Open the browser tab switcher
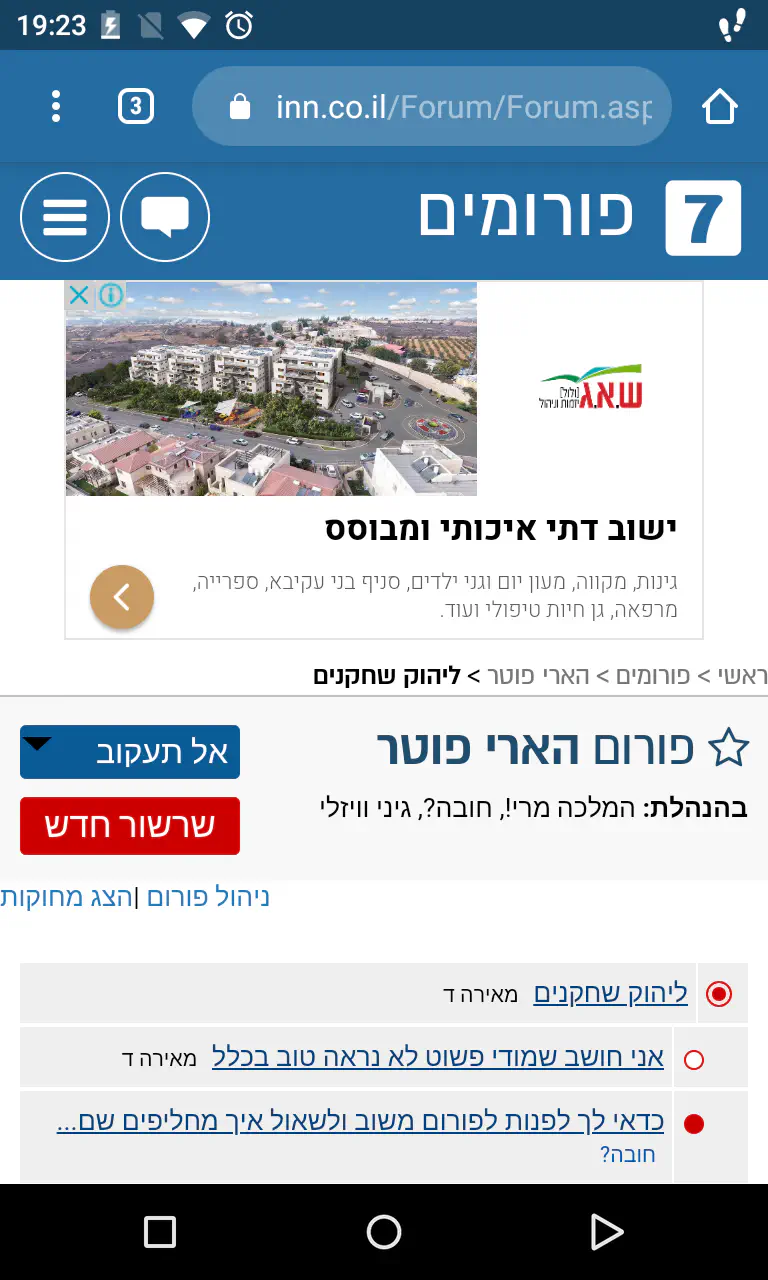 click(136, 106)
